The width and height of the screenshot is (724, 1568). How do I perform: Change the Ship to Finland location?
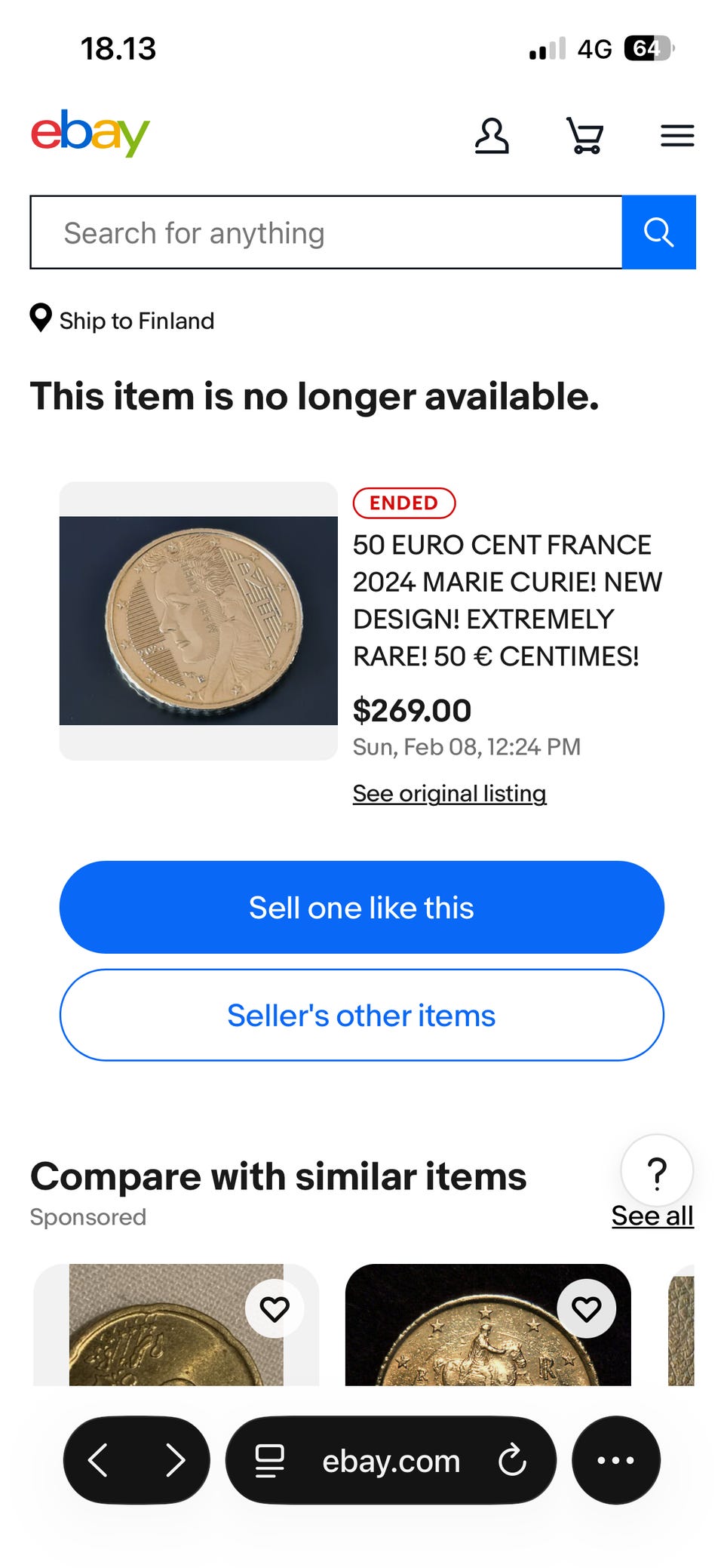pos(123,320)
